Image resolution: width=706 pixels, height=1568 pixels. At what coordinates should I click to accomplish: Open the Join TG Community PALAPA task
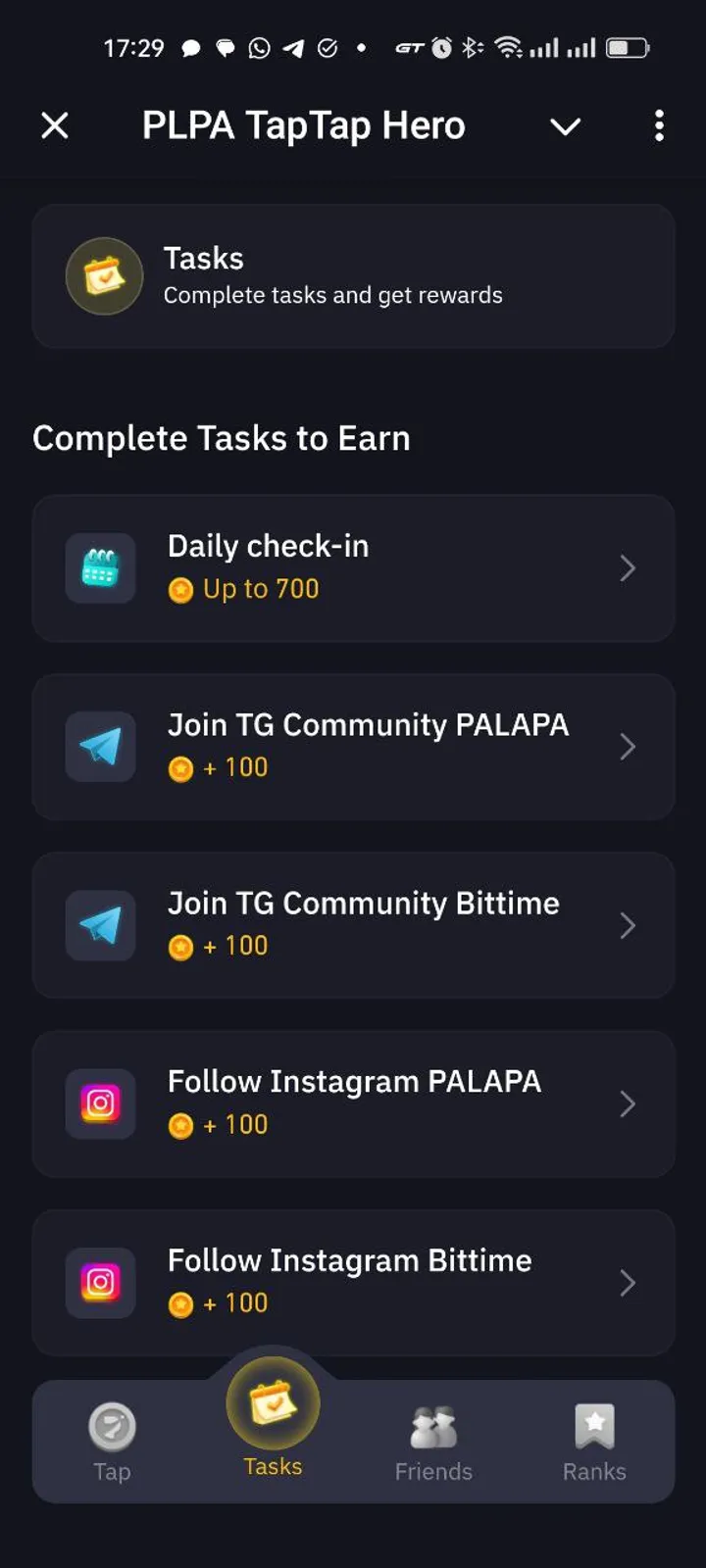(x=353, y=746)
